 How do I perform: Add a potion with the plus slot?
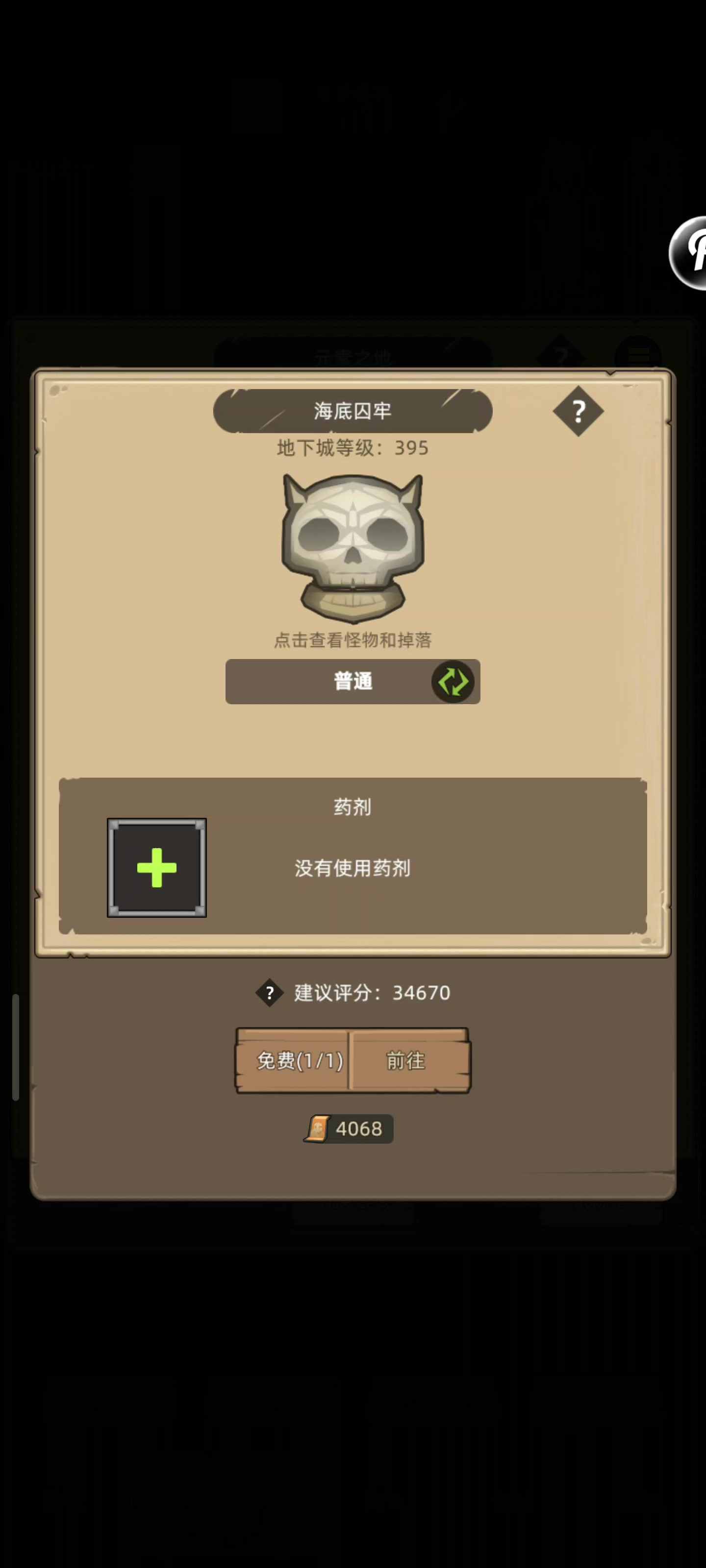[x=156, y=867]
